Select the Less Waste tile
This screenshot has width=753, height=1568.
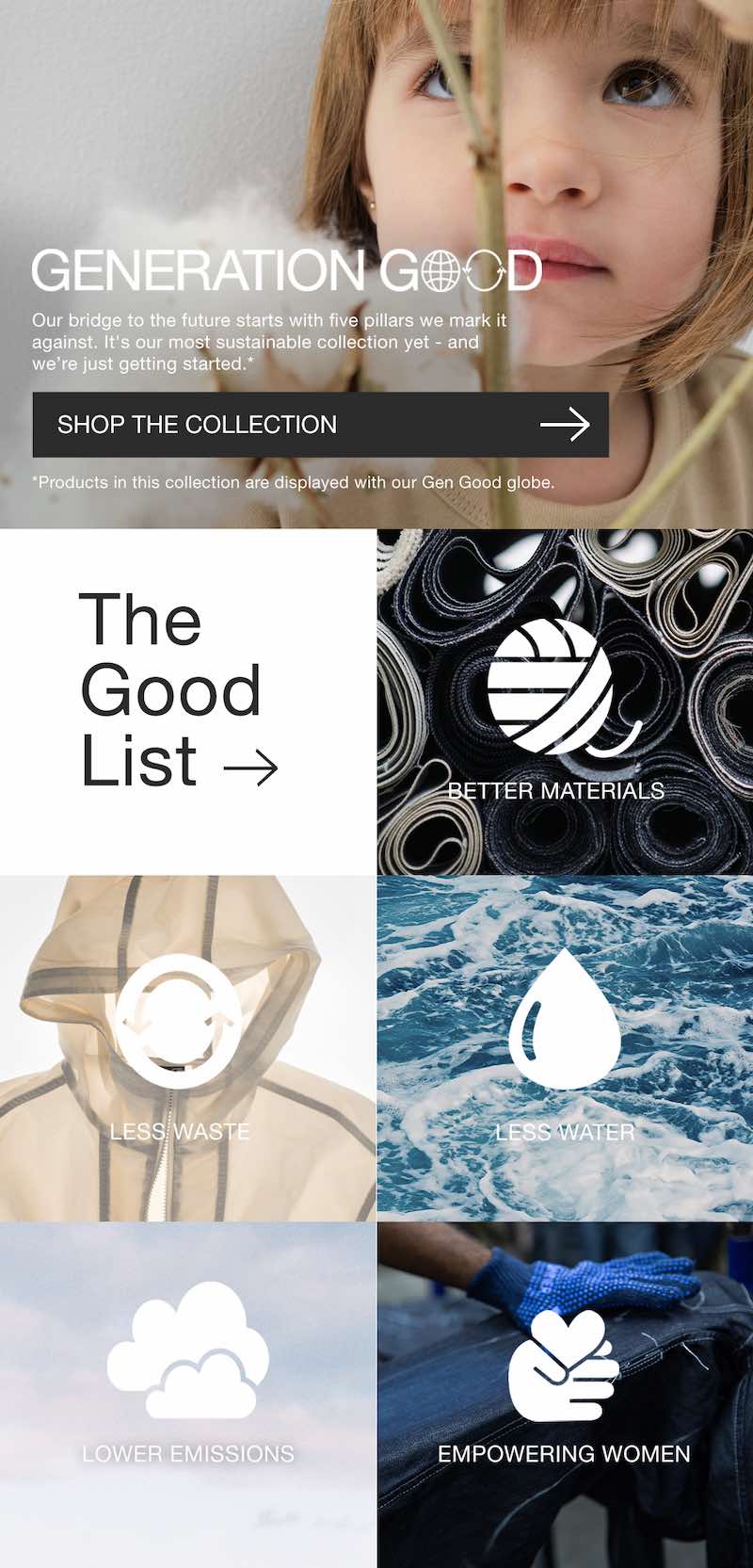(x=187, y=1048)
